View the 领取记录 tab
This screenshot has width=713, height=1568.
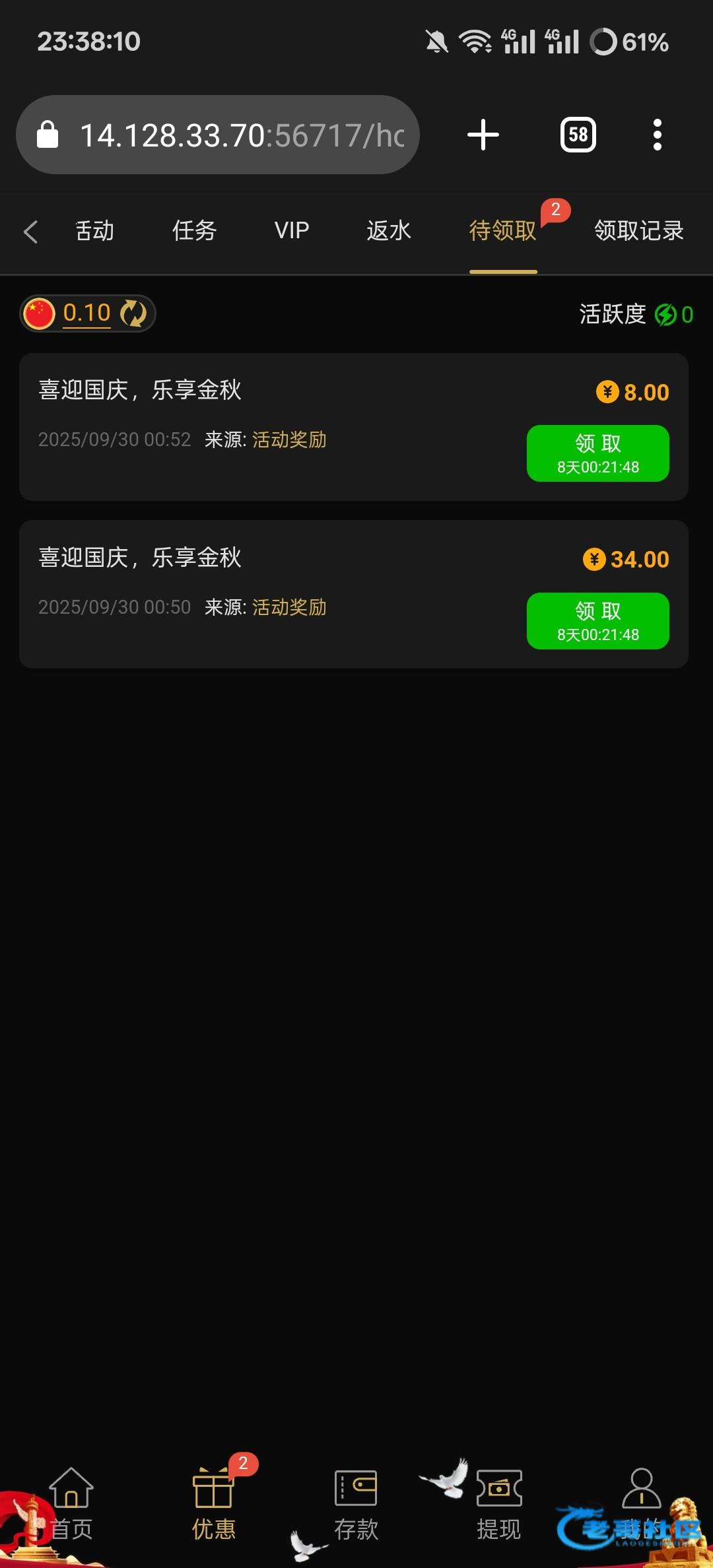tap(638, 231)
